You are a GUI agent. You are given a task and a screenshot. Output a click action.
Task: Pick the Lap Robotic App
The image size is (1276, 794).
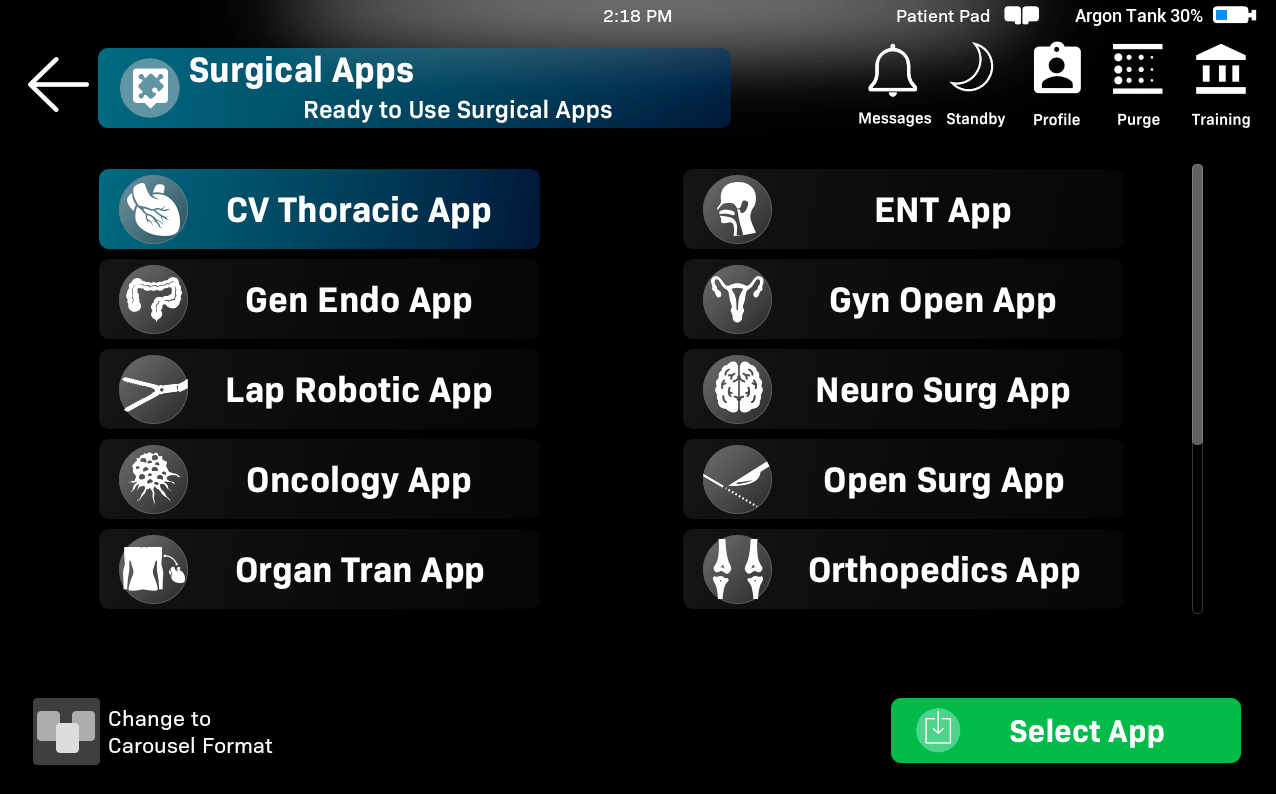click(319, 389)
